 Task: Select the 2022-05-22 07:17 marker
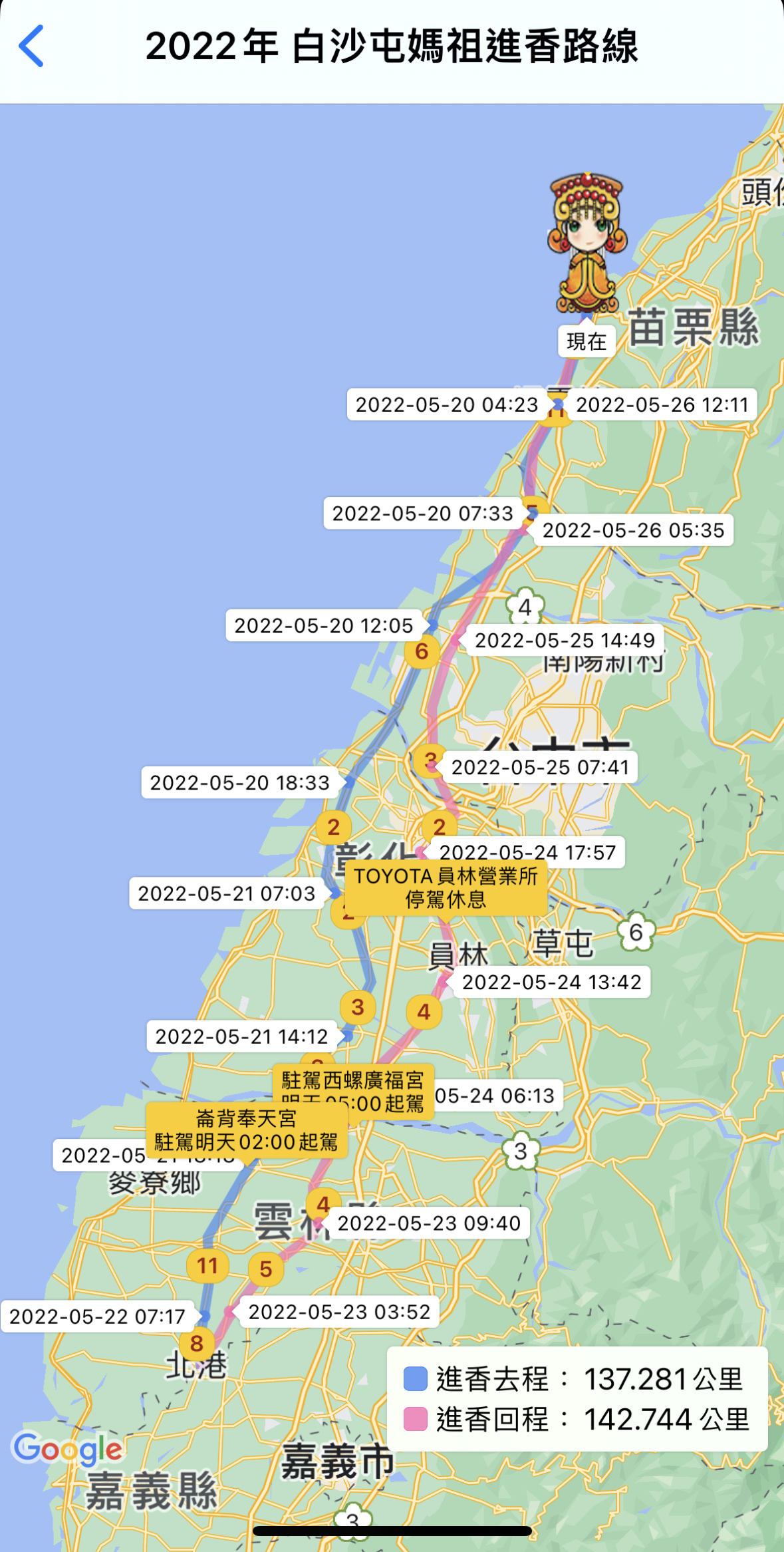pyautogui.click(x=97, y=1317)
